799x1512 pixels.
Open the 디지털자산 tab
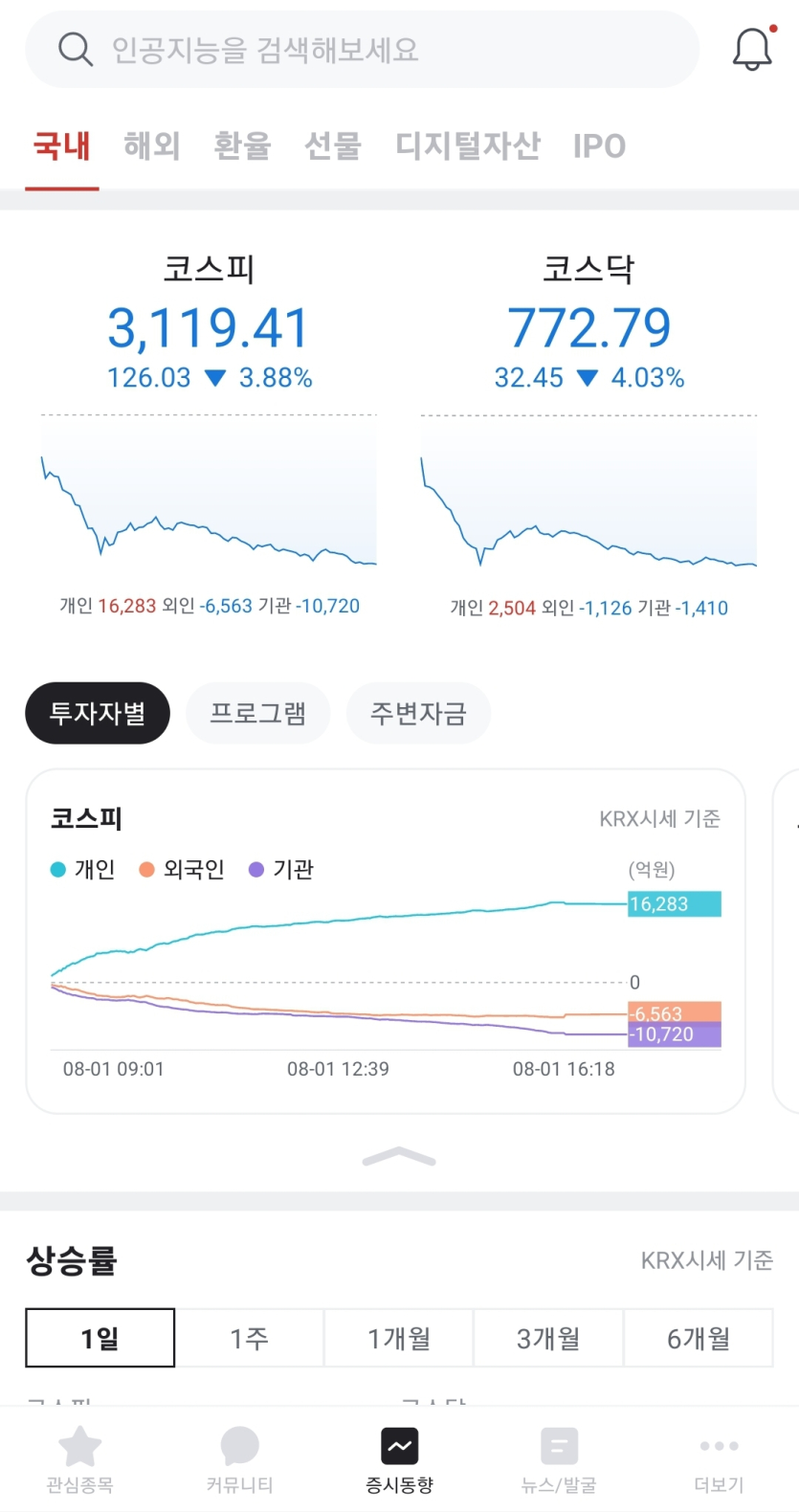(x=468, y=145)
